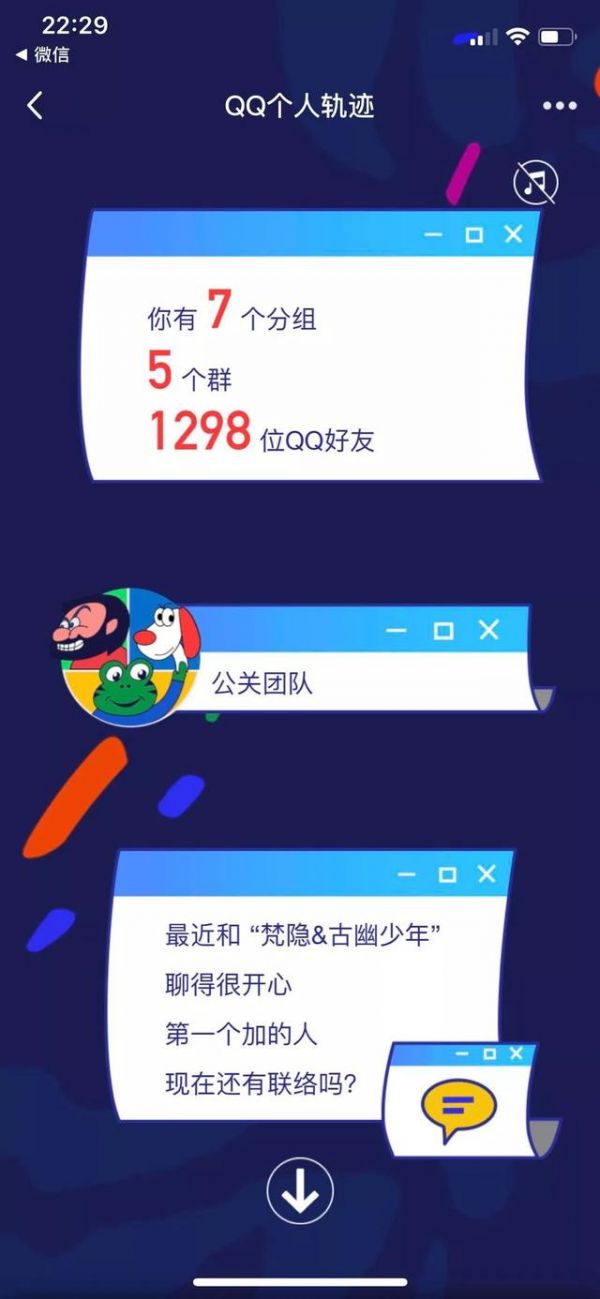
Task: Go back from QQ个人轨迹 page
Action: pyautogui.click(x=35, y=106)
